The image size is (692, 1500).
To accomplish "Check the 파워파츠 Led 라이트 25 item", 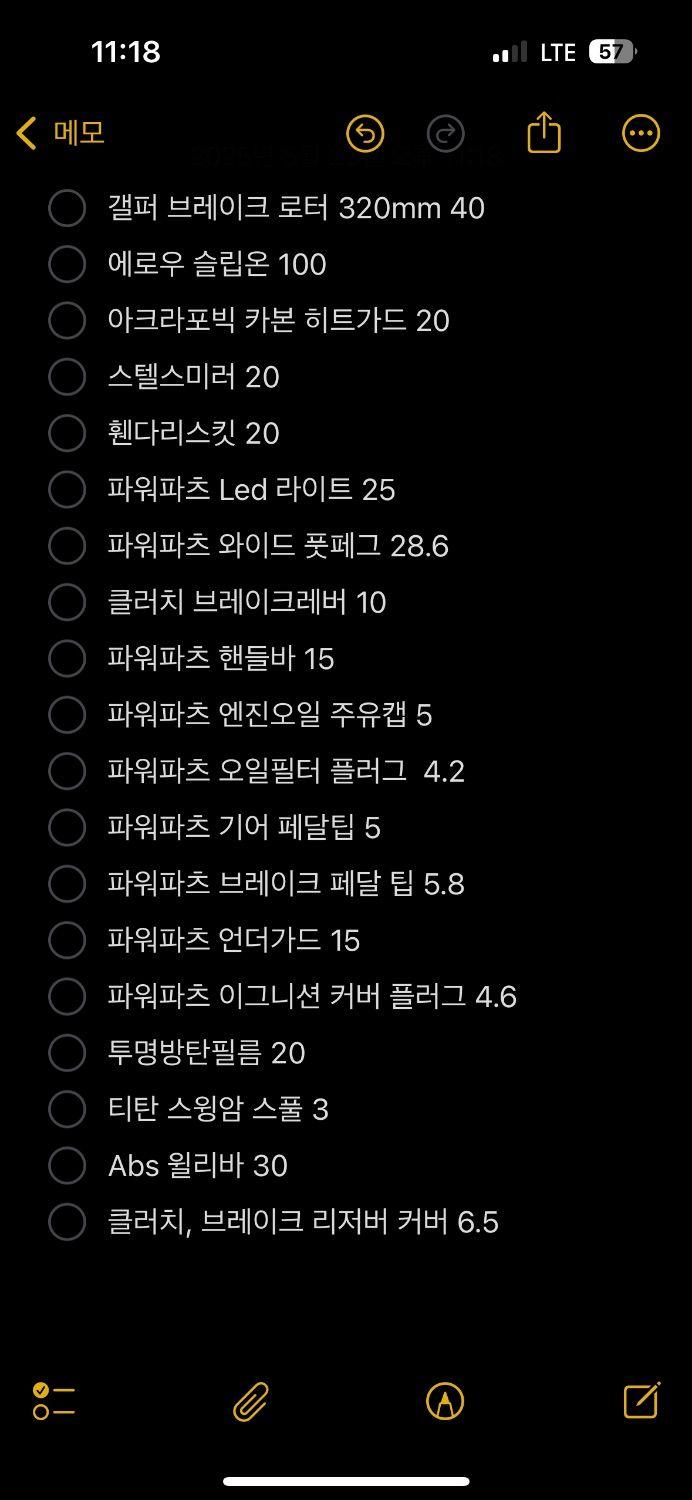I will tap(67, 489).
